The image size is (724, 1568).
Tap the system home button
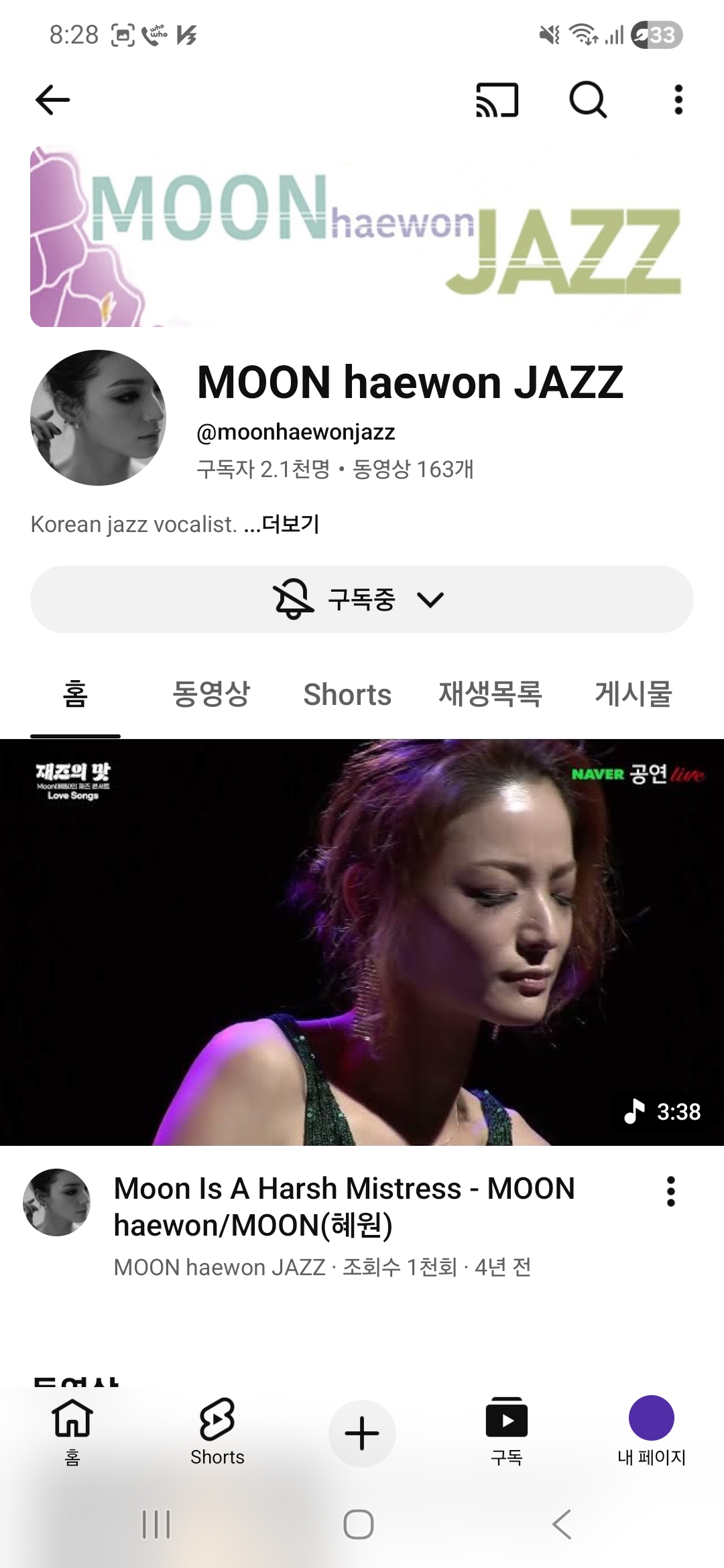[359, 1524]
